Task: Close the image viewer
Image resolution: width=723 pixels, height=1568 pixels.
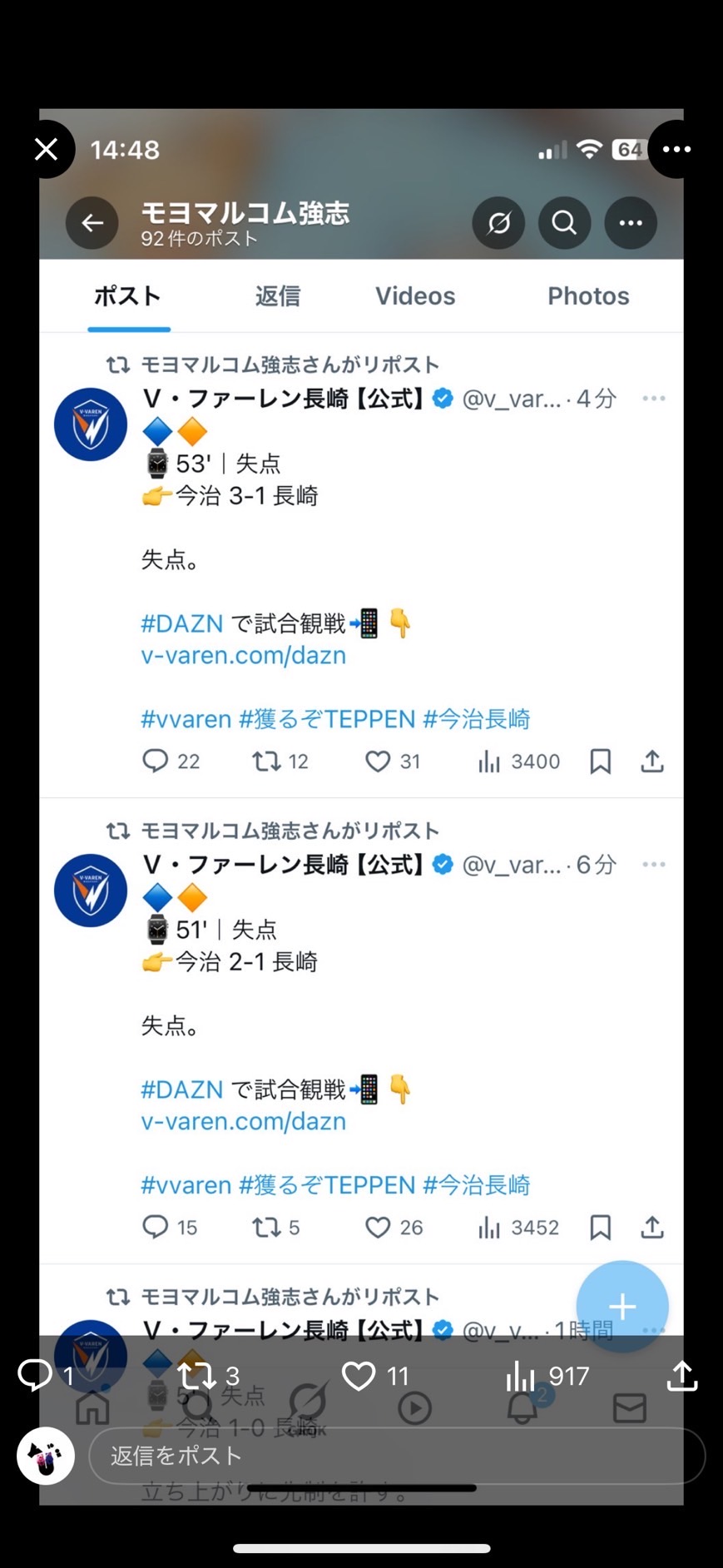Action: click(x=46, y=149)
